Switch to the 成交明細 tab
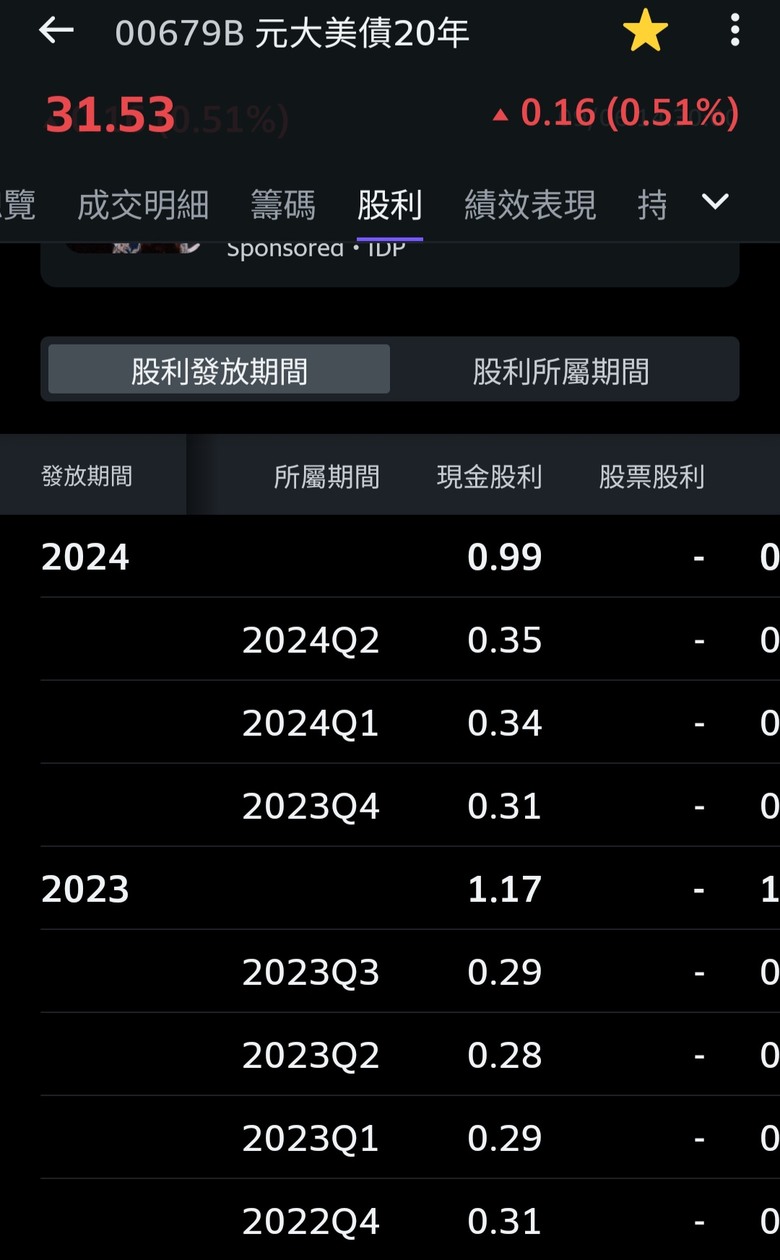This screenshot has width=780, height=1260. [x=143, y=205]
